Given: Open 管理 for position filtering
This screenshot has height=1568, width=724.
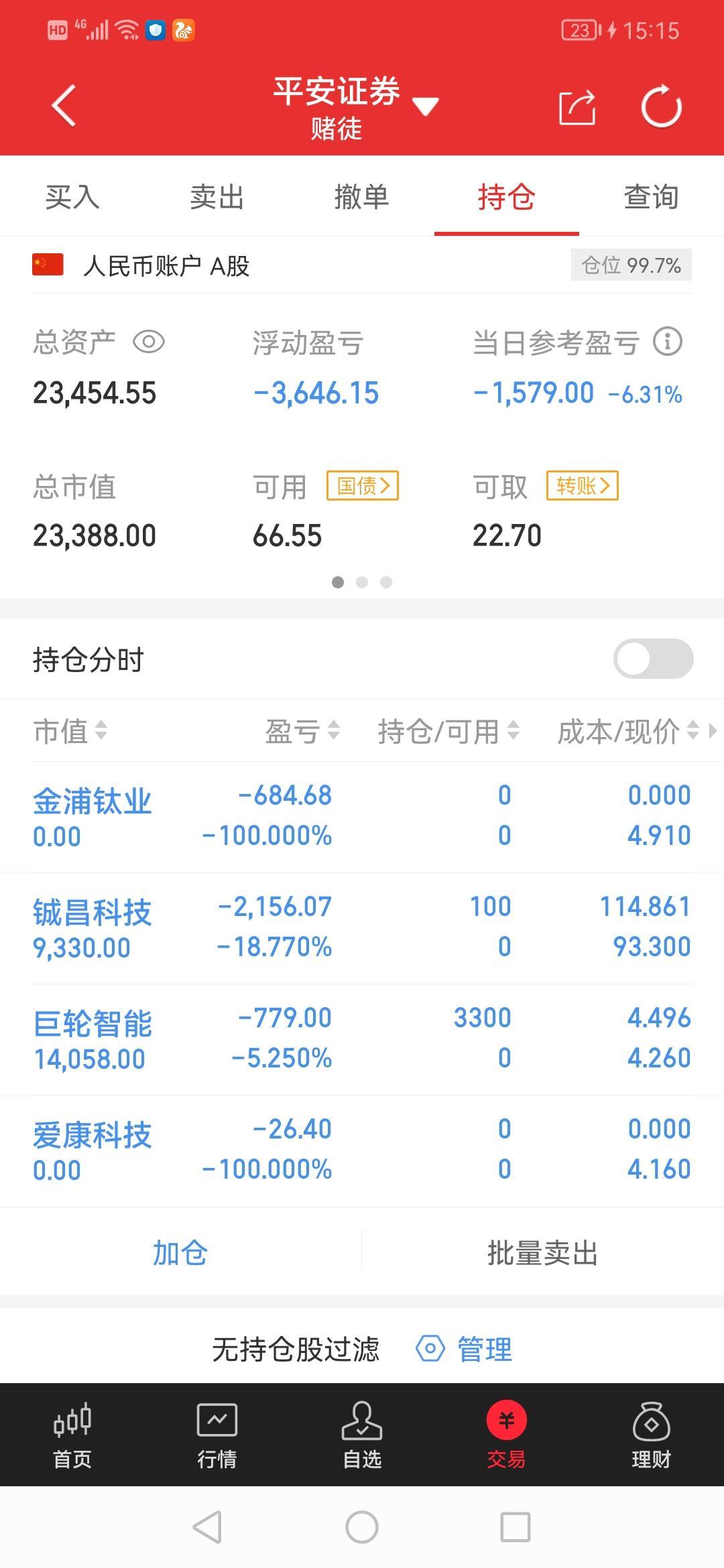Looking at the screenshot, I should pos(465,1349).
